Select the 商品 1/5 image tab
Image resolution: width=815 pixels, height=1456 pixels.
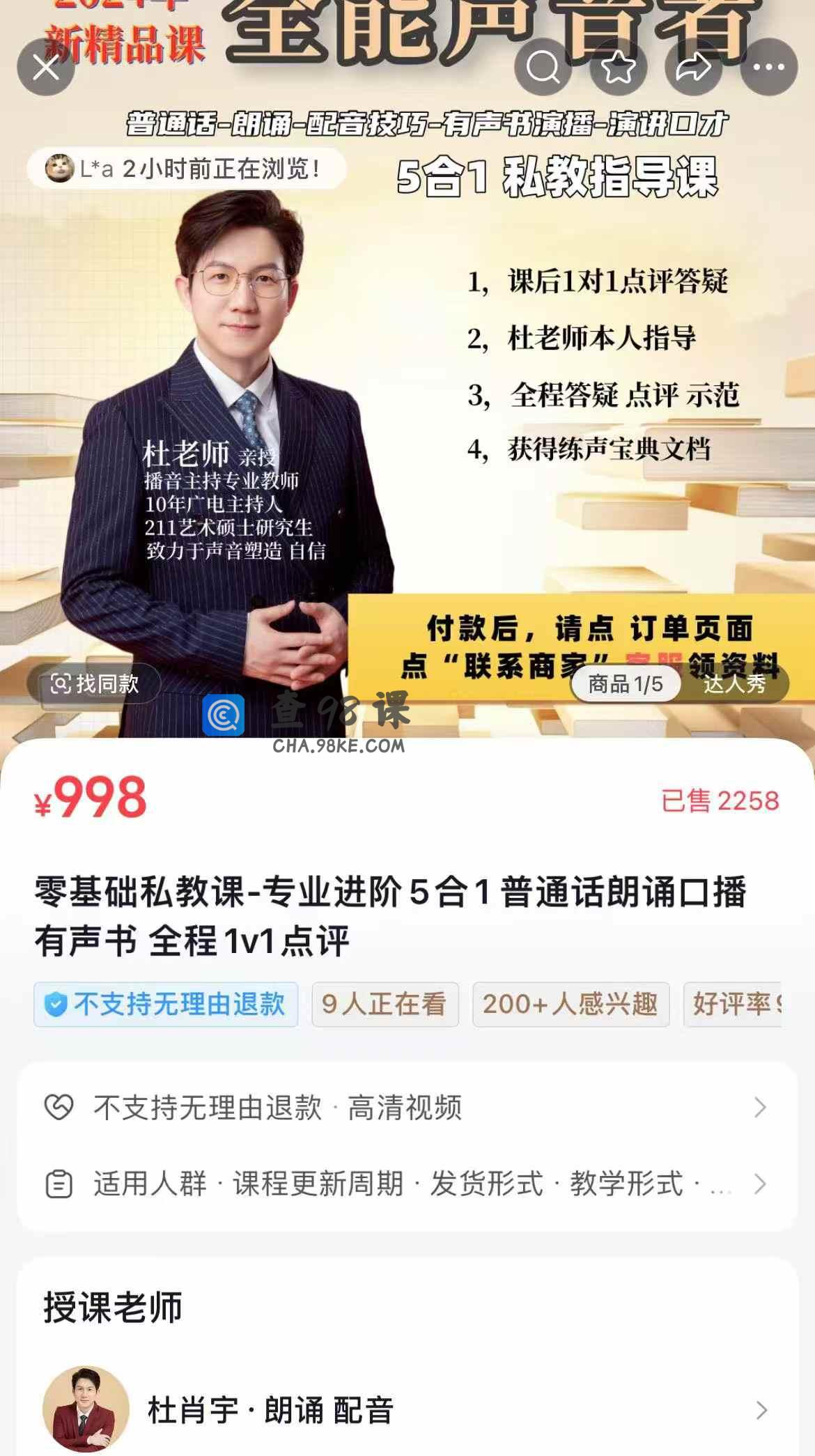(625, 684)
